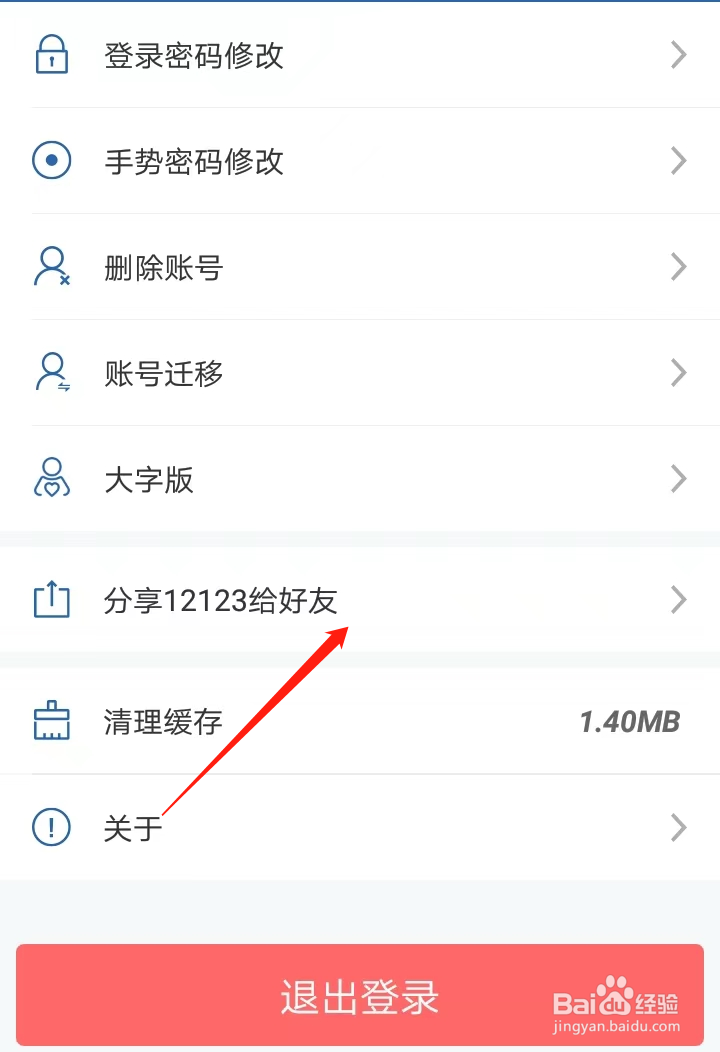Expand the 账号迁移 row chevron
This screenshot has height=1052, width=720.
click(679, 374)
